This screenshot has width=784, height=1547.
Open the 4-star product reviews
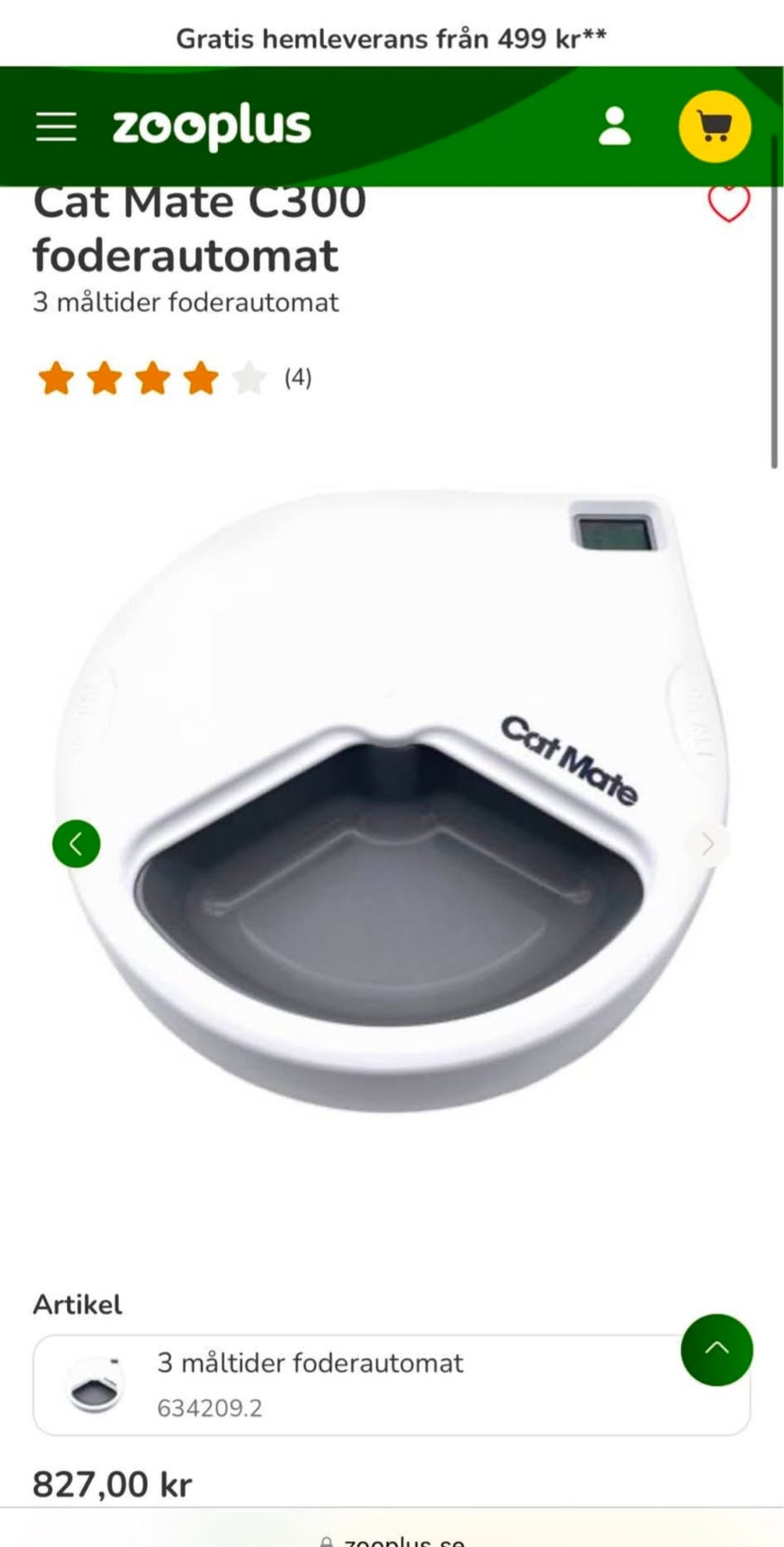point(173,378)
